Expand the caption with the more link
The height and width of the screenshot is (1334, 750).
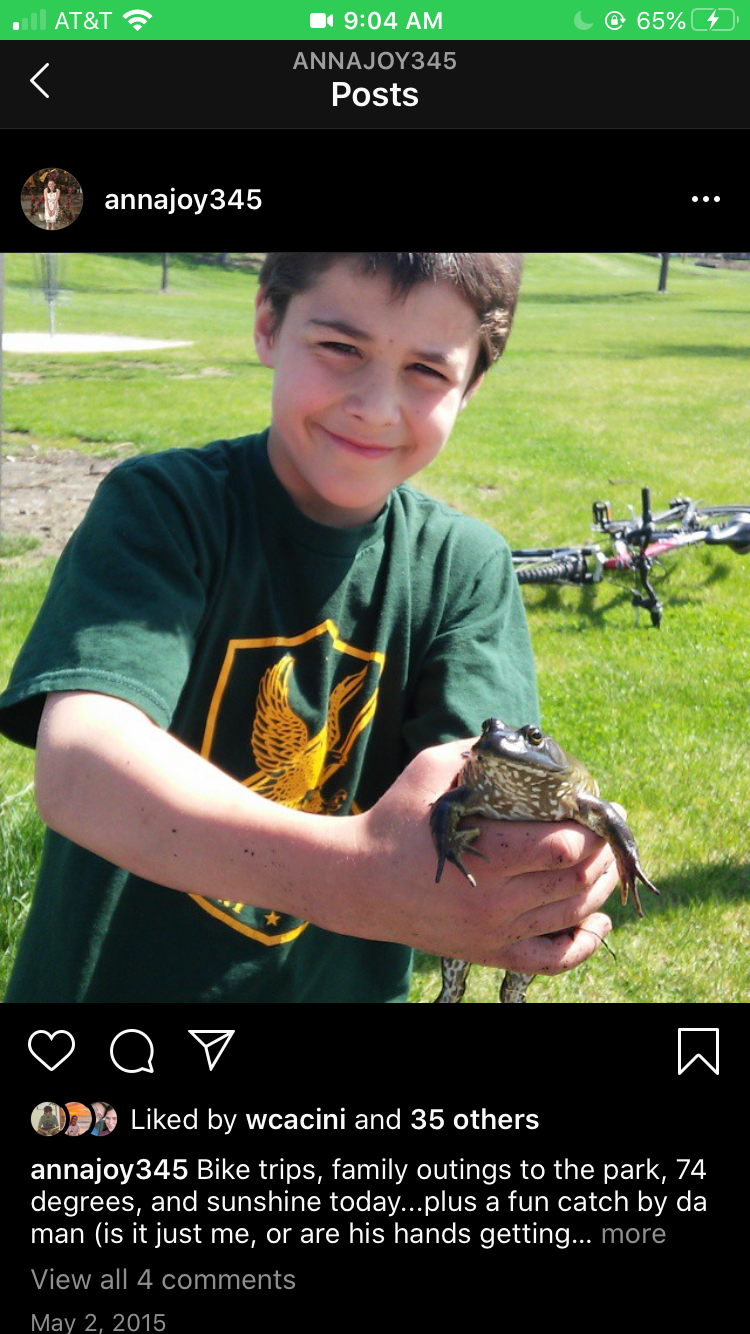pyautogui.click(x=633, y=1233)
